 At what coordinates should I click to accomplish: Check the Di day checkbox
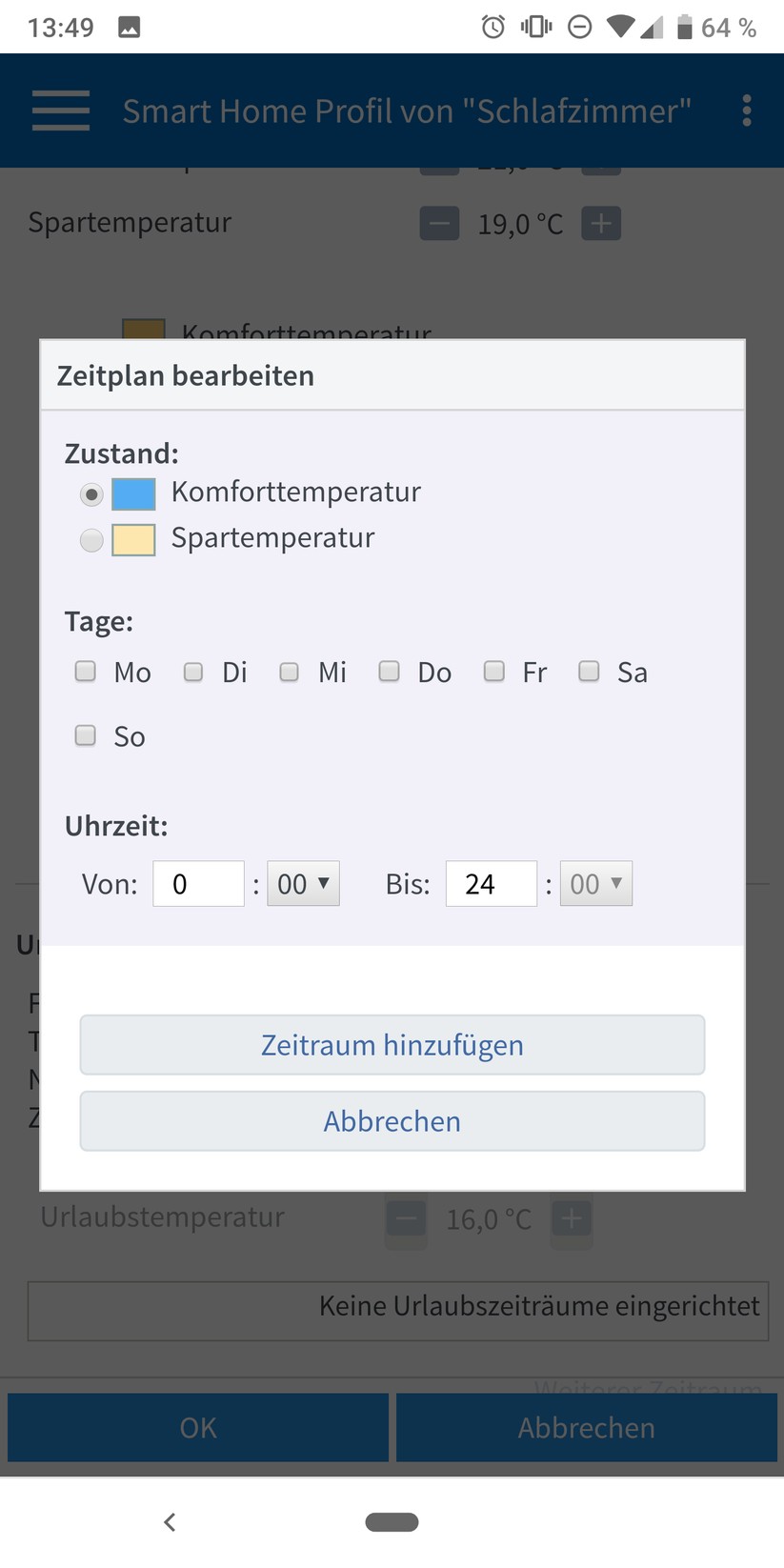point(193,672)
